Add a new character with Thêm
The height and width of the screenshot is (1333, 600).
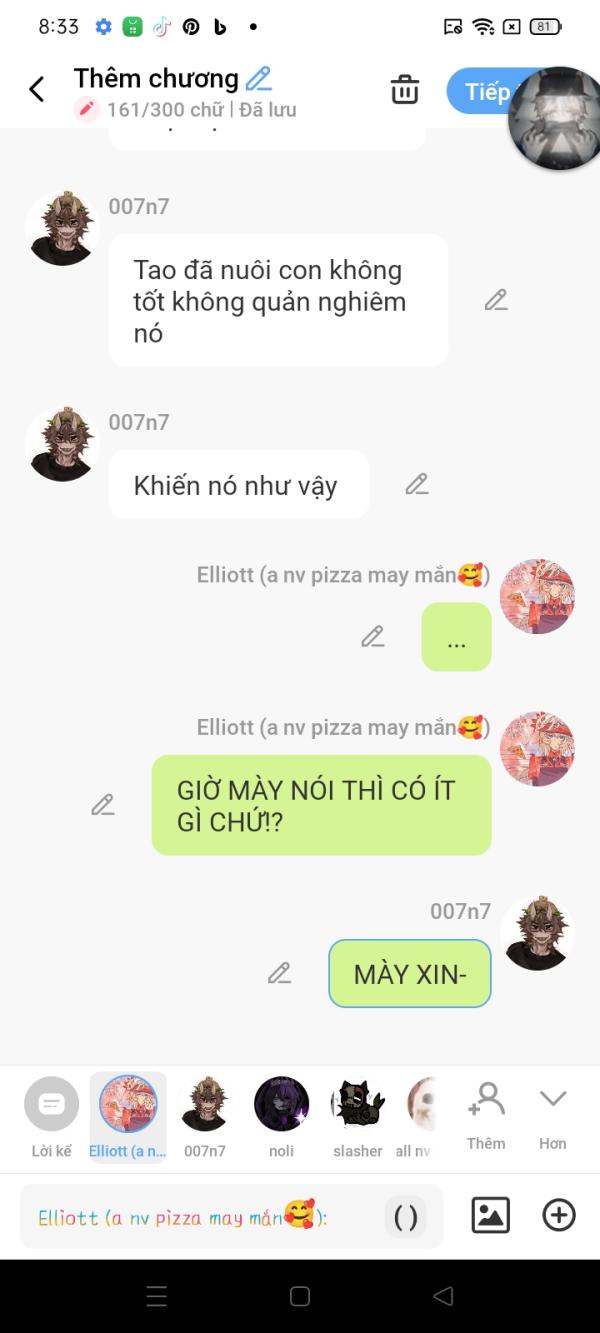(486, 1115)
